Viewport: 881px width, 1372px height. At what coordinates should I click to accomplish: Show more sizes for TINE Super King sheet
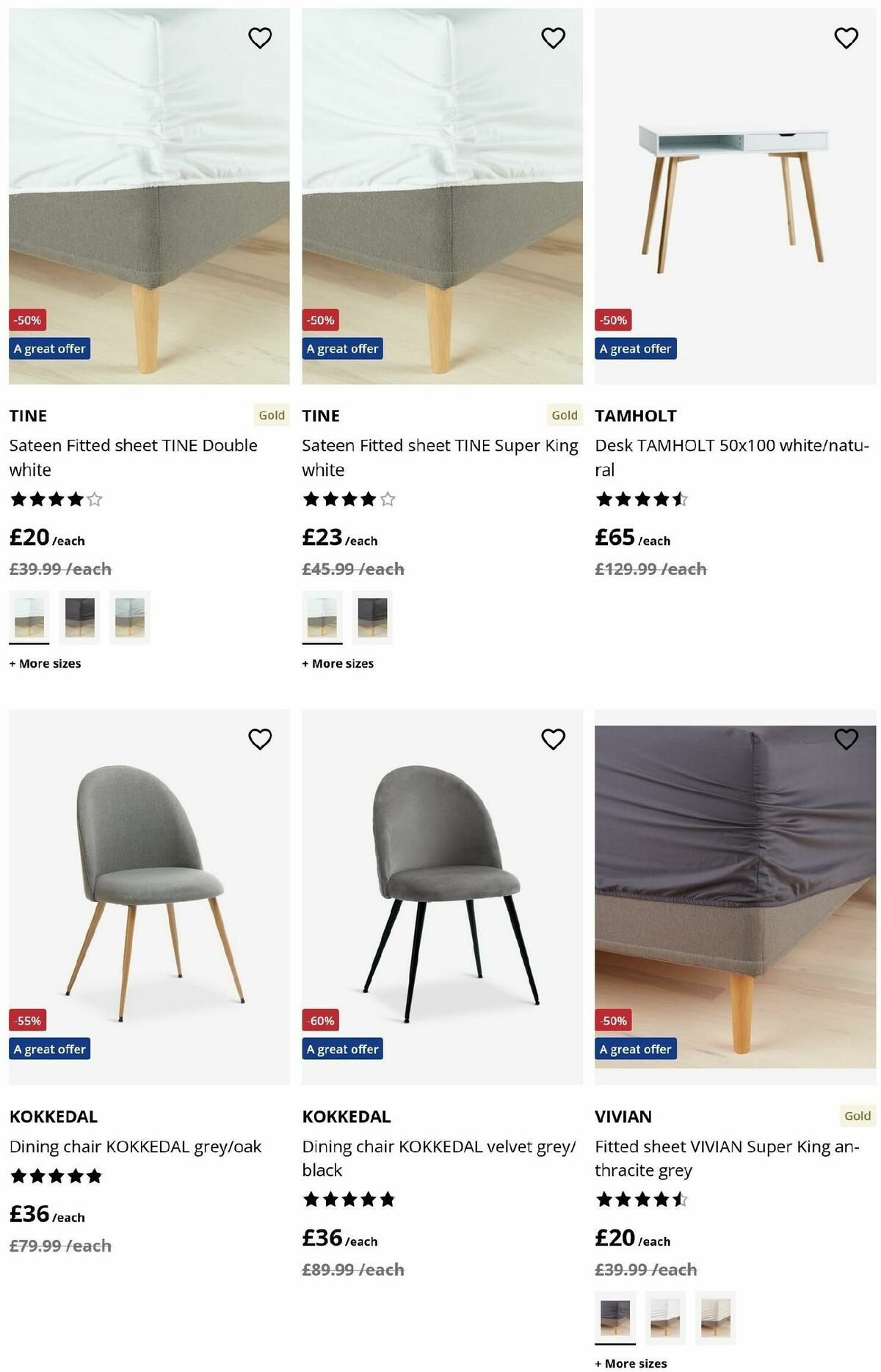click(x=338, y=663)
